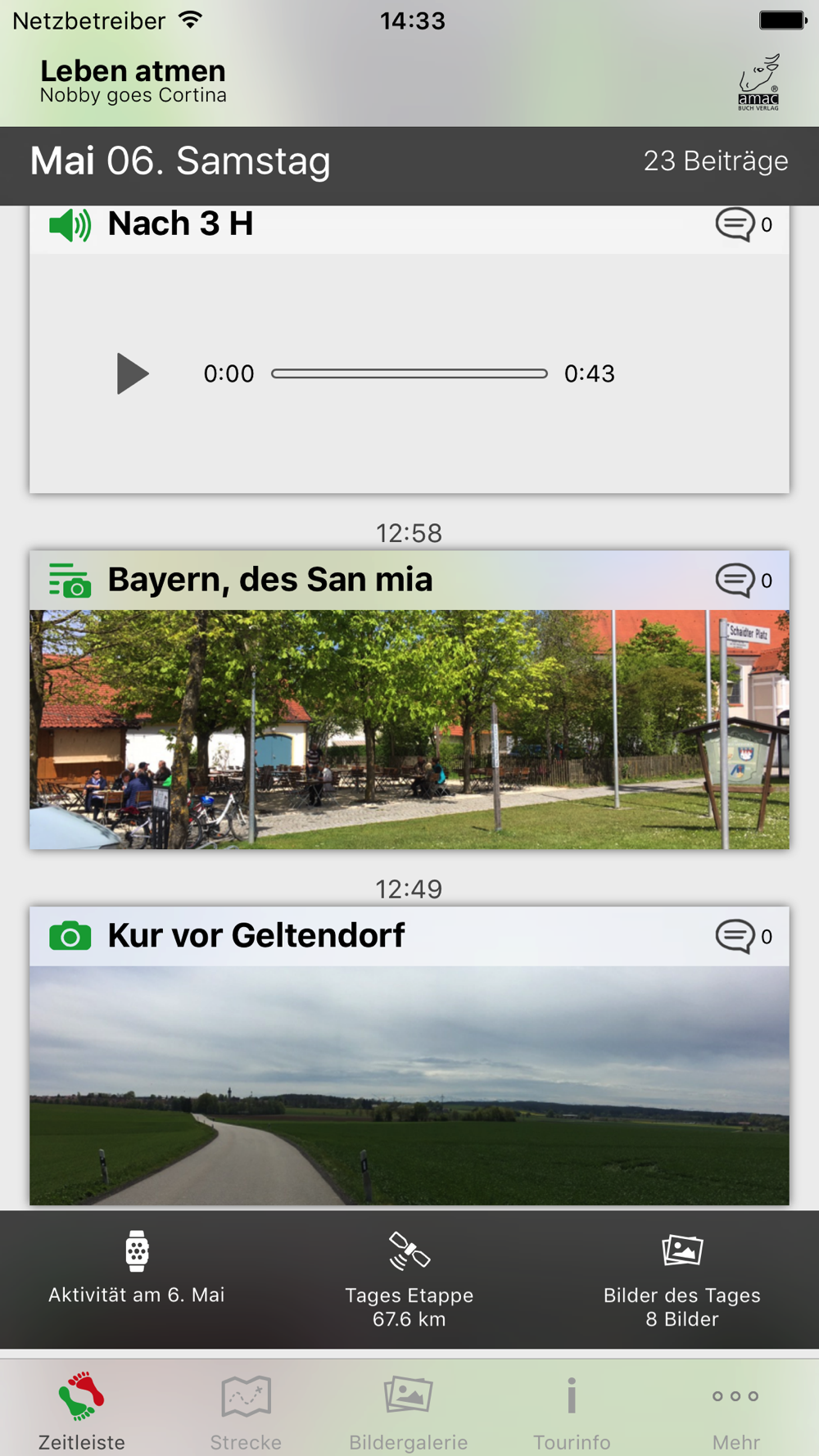Open comments on Nach 3 H post
The height and width of the screenshot is (1456, 819).
click(743, 224)
